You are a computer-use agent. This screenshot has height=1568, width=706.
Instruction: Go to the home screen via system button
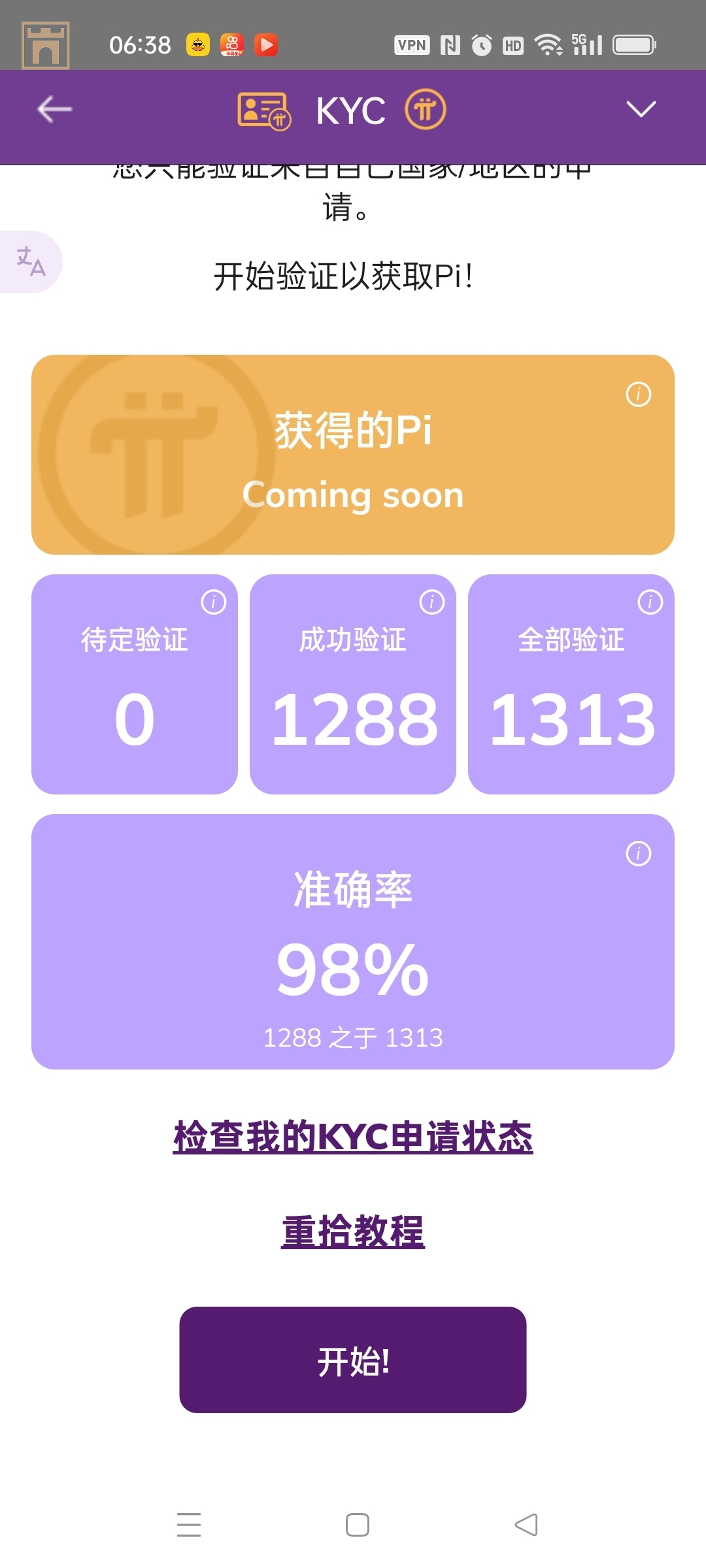pyautogui.click(x=357, y=1524)
